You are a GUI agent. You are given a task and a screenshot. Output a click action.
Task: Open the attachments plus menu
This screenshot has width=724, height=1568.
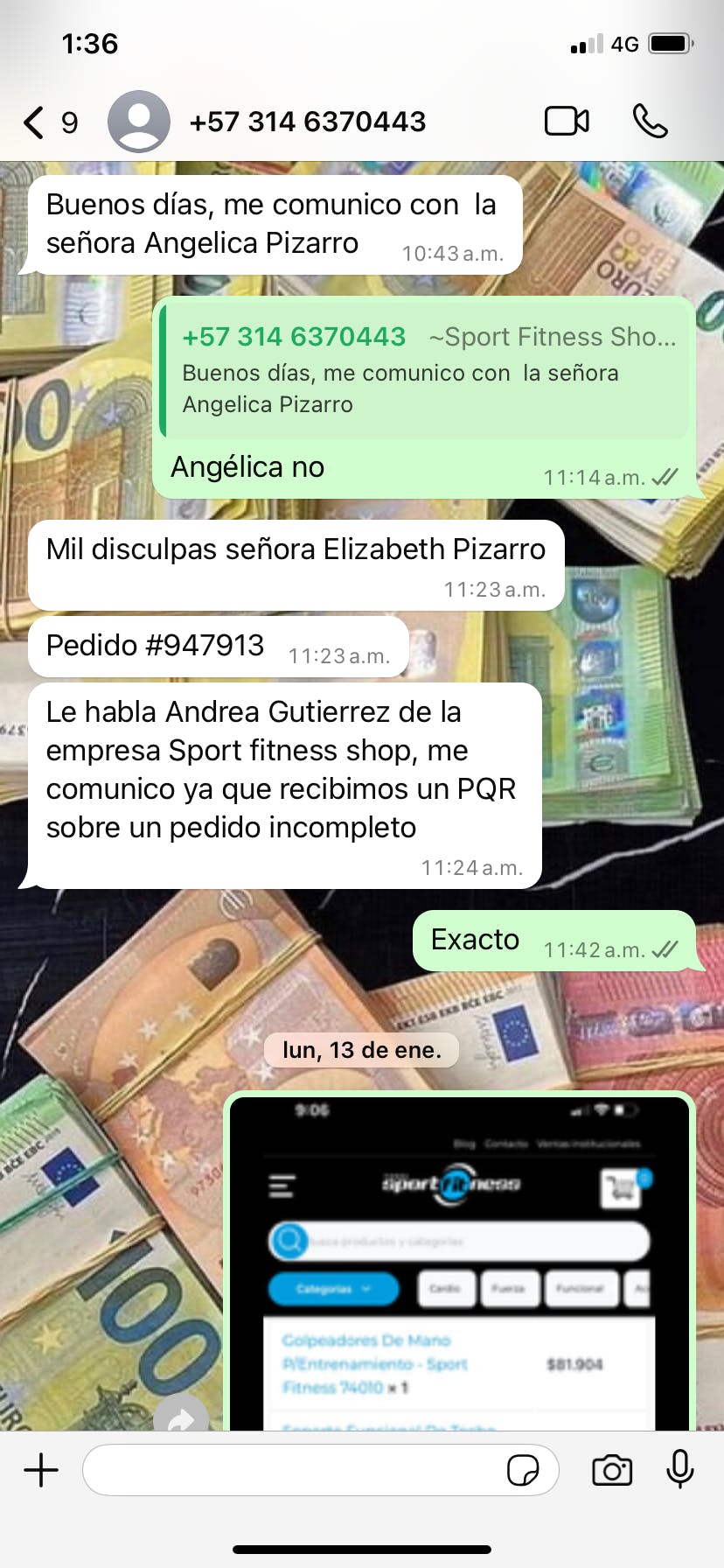[41, 1469]
